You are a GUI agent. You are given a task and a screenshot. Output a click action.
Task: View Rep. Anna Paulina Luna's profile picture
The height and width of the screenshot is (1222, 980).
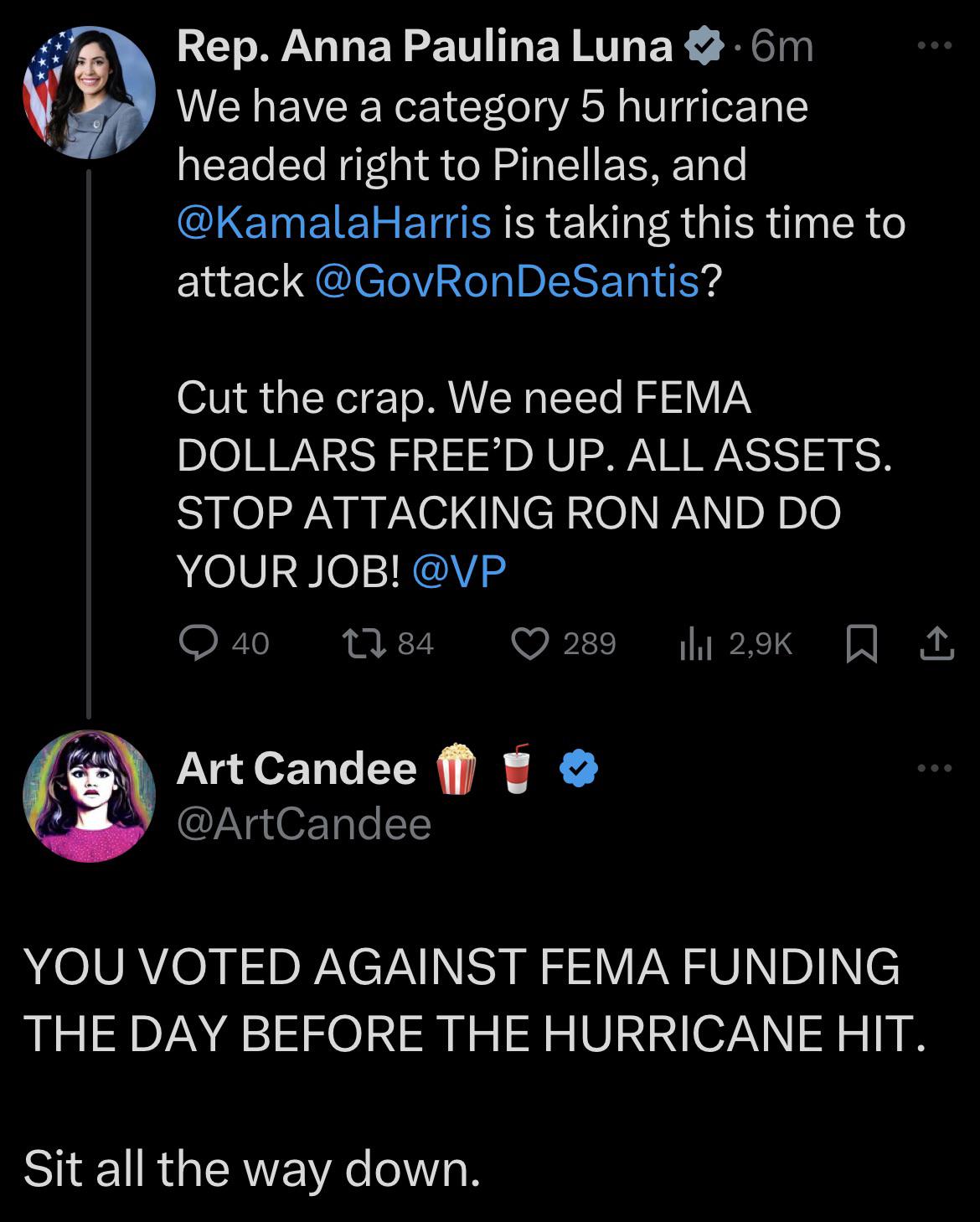coord(88,92)
